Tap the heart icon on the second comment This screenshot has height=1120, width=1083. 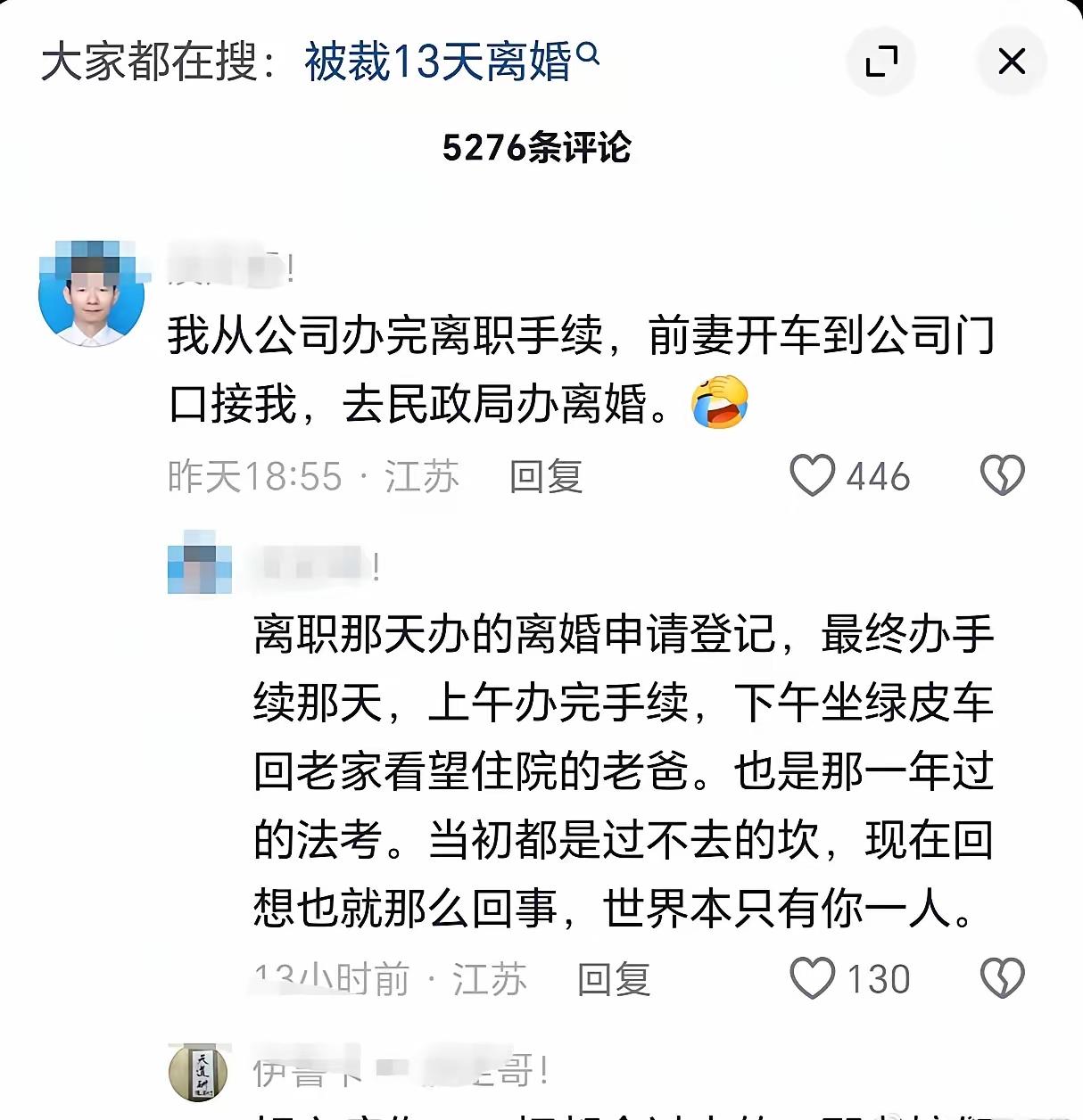pos(810,978)
